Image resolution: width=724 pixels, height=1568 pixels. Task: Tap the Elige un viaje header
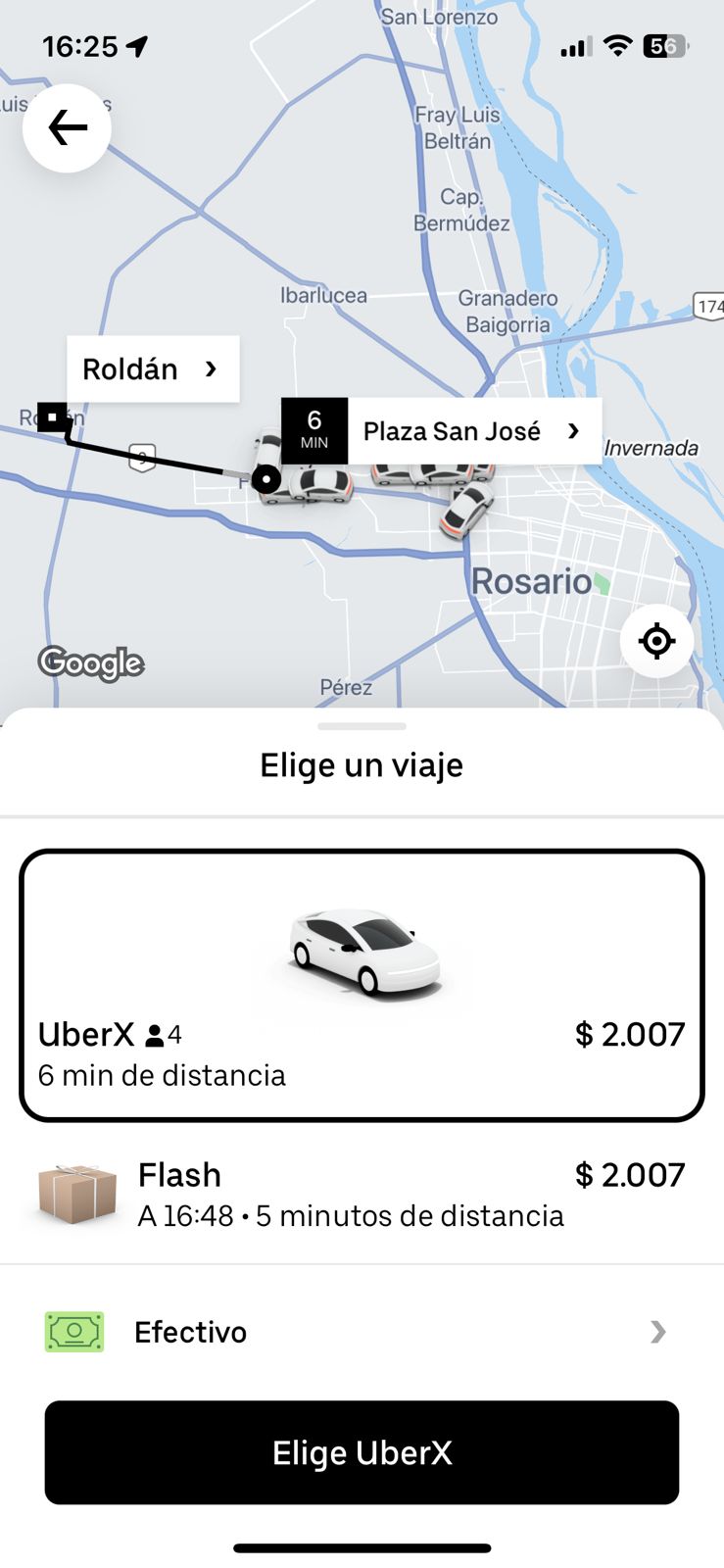point(362,764)
